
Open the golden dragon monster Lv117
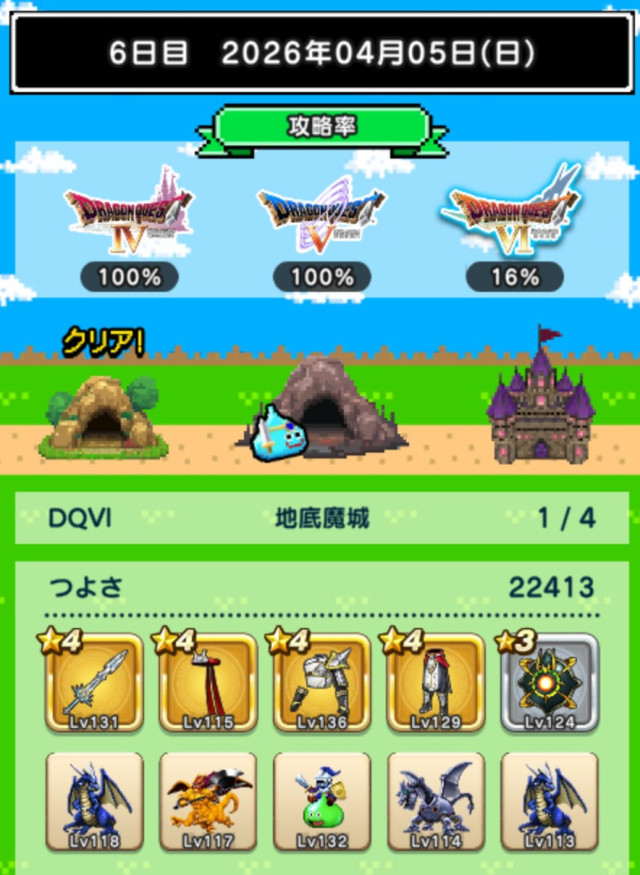[208, 802]
